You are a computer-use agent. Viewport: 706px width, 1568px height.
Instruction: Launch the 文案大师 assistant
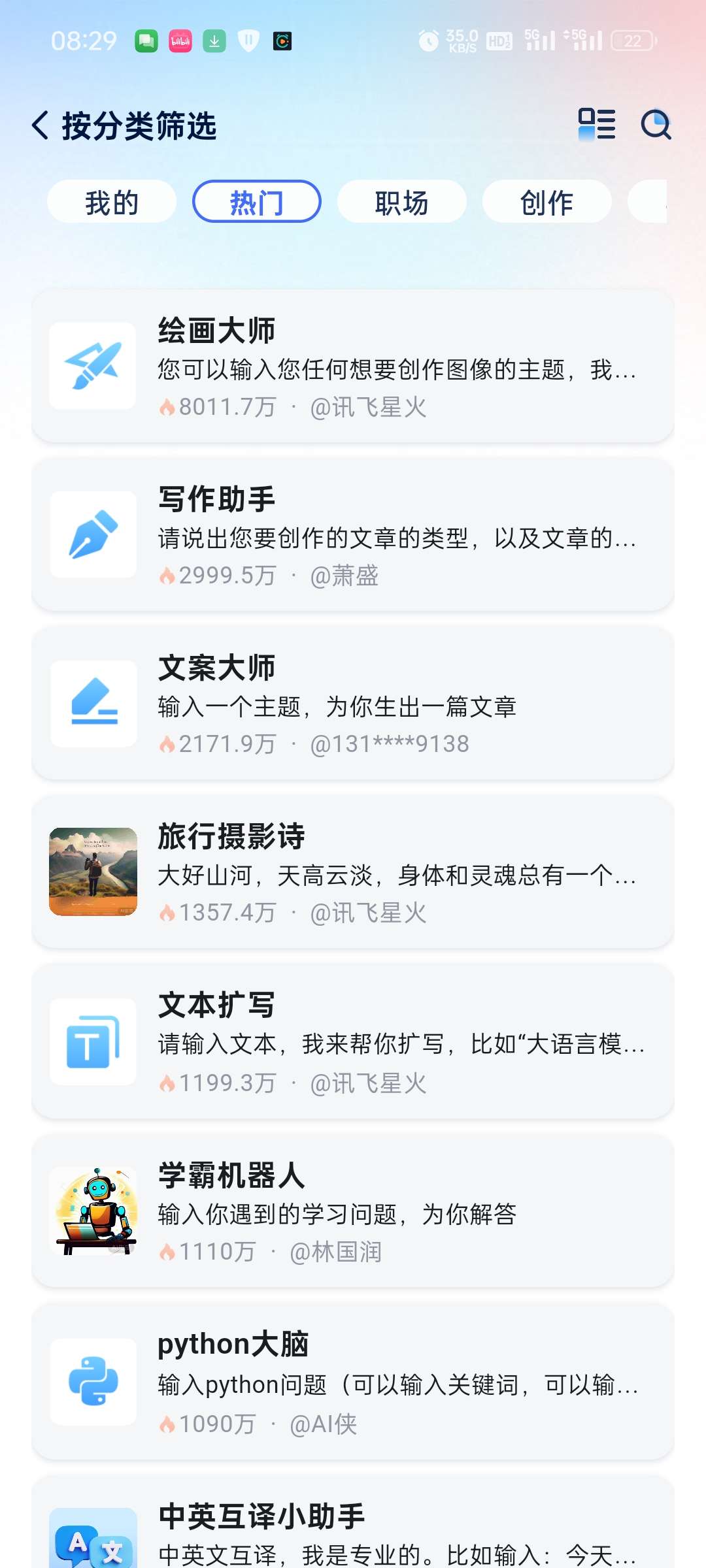(353, 703)
